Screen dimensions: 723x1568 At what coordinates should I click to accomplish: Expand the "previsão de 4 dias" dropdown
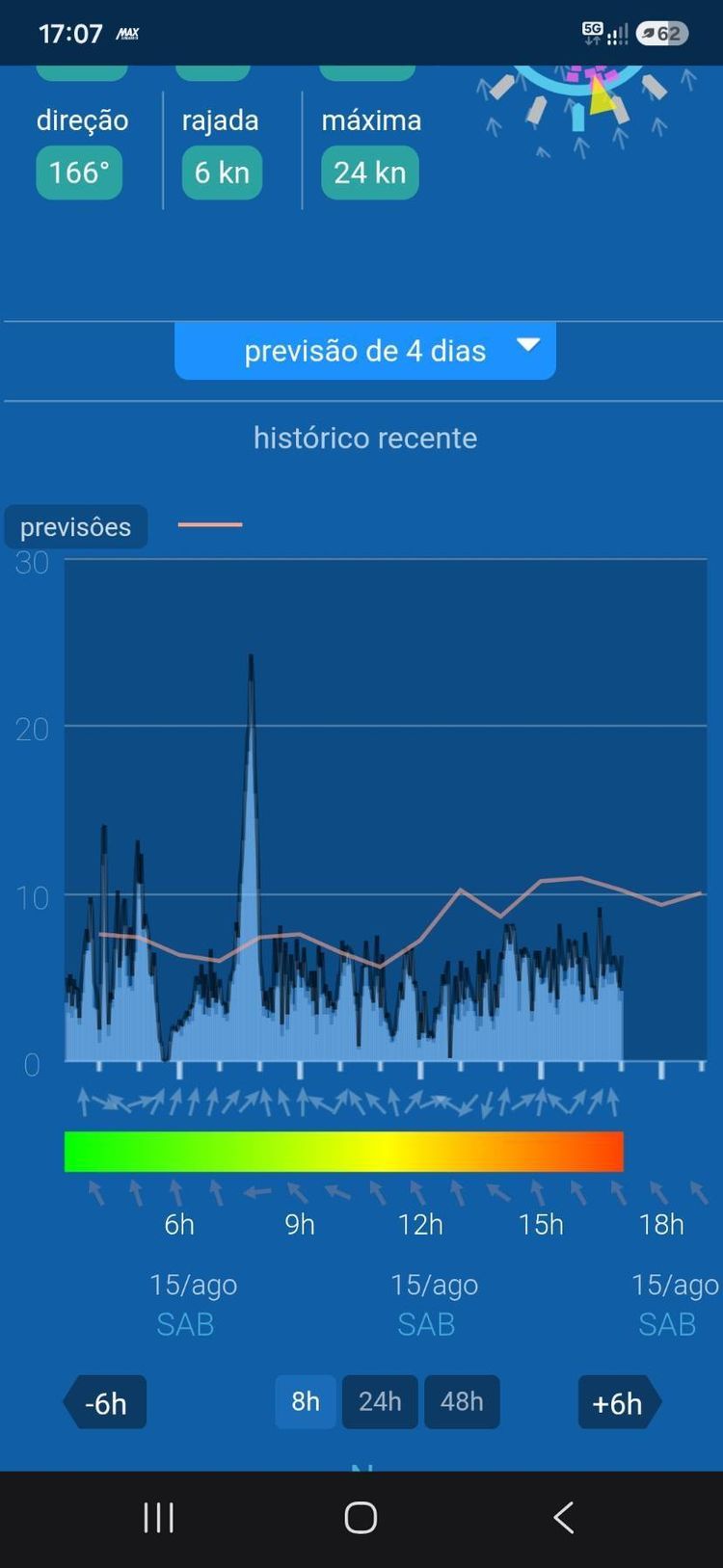(364, 350)
